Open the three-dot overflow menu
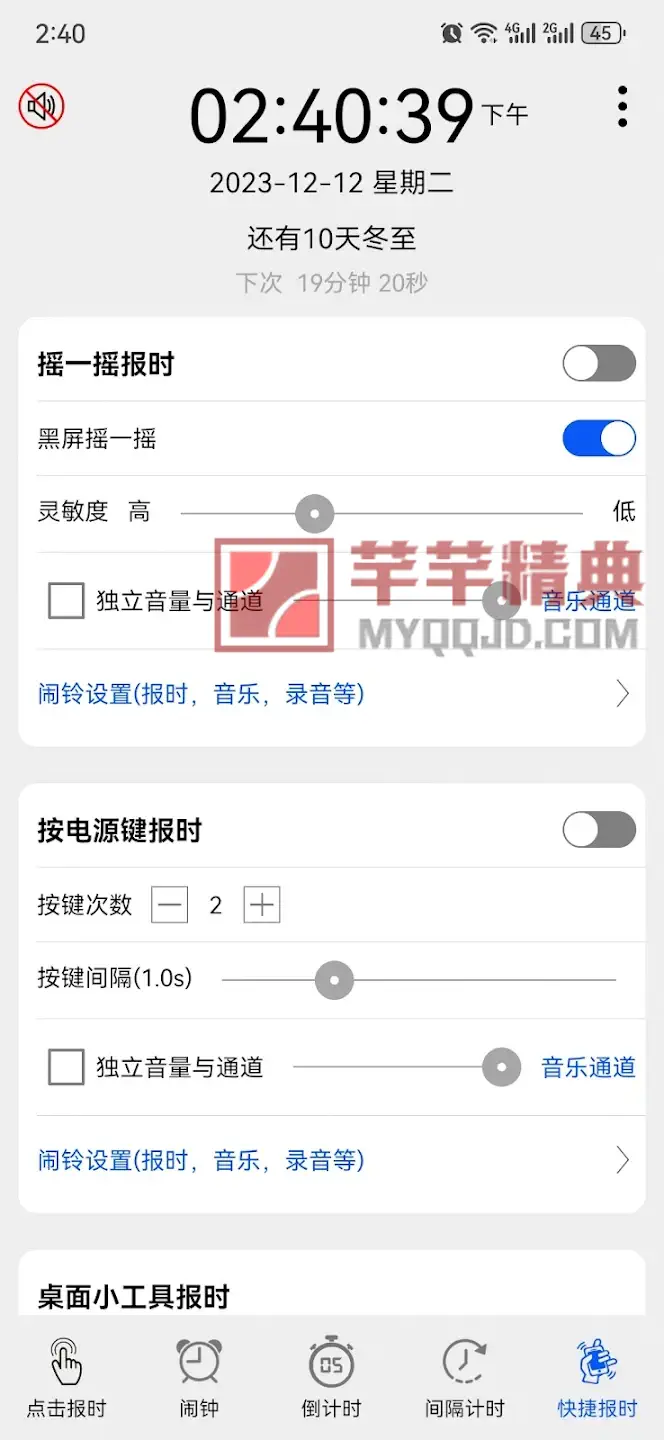 (x=622, y=106)
